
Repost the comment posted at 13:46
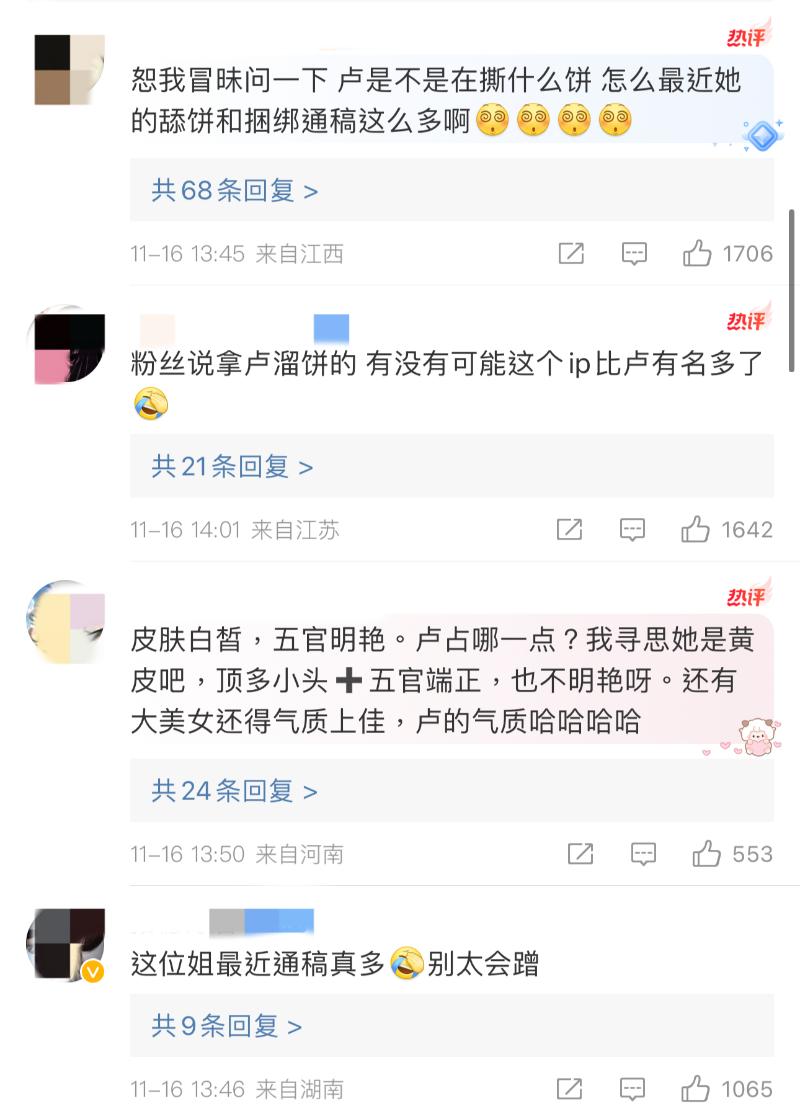point(569,1088)
